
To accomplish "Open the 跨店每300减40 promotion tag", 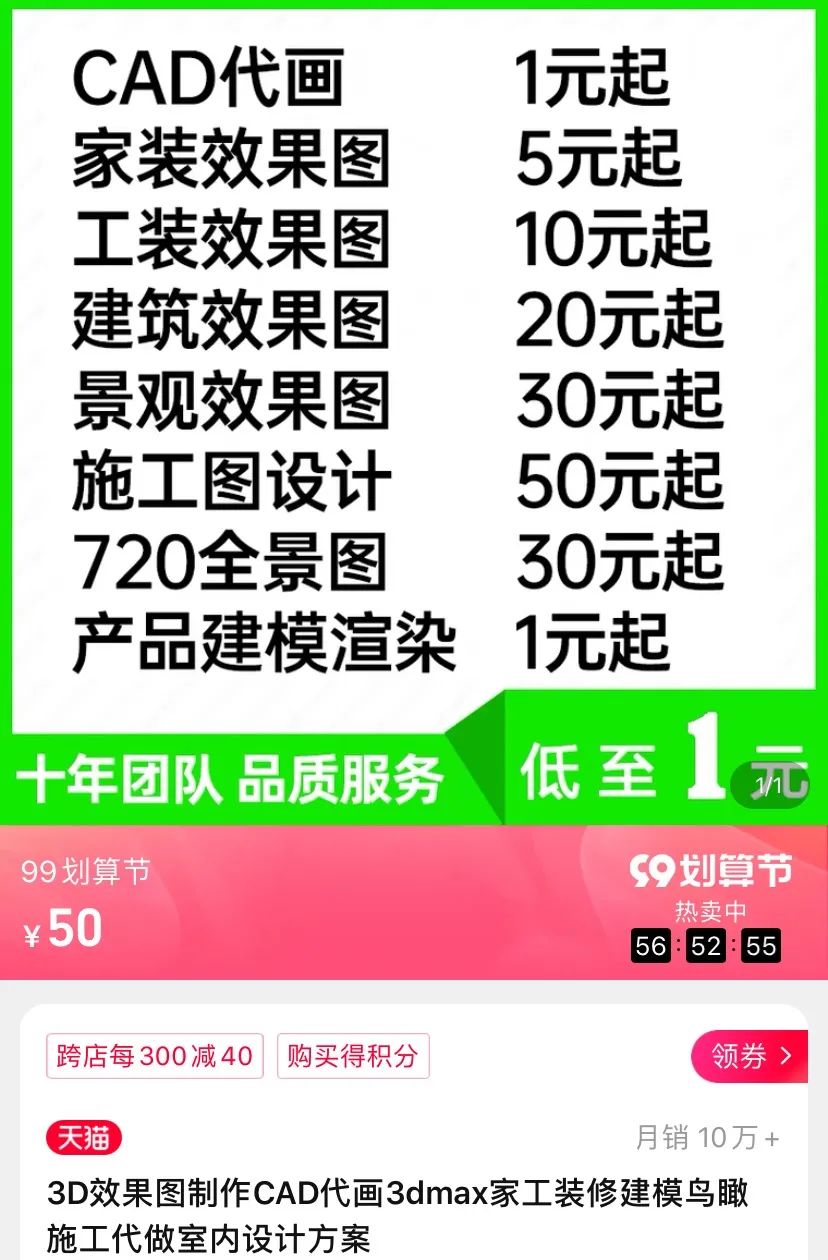I will 155,1056.
